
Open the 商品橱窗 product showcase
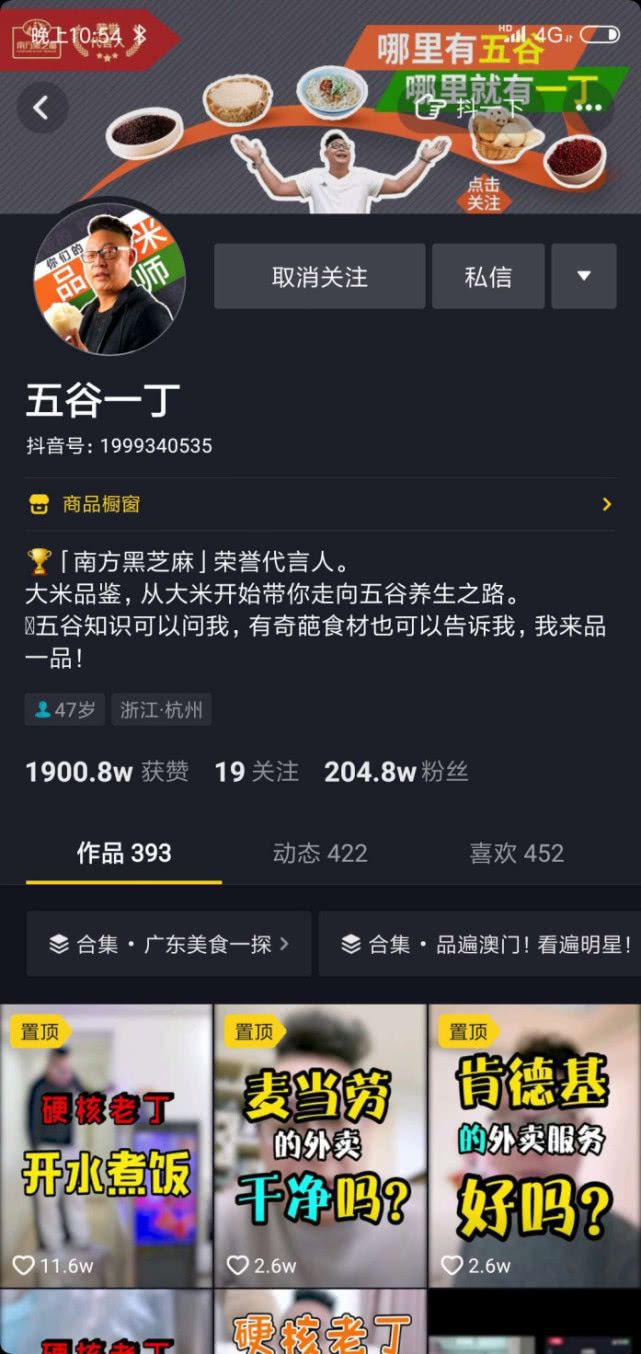coord(320,504)
